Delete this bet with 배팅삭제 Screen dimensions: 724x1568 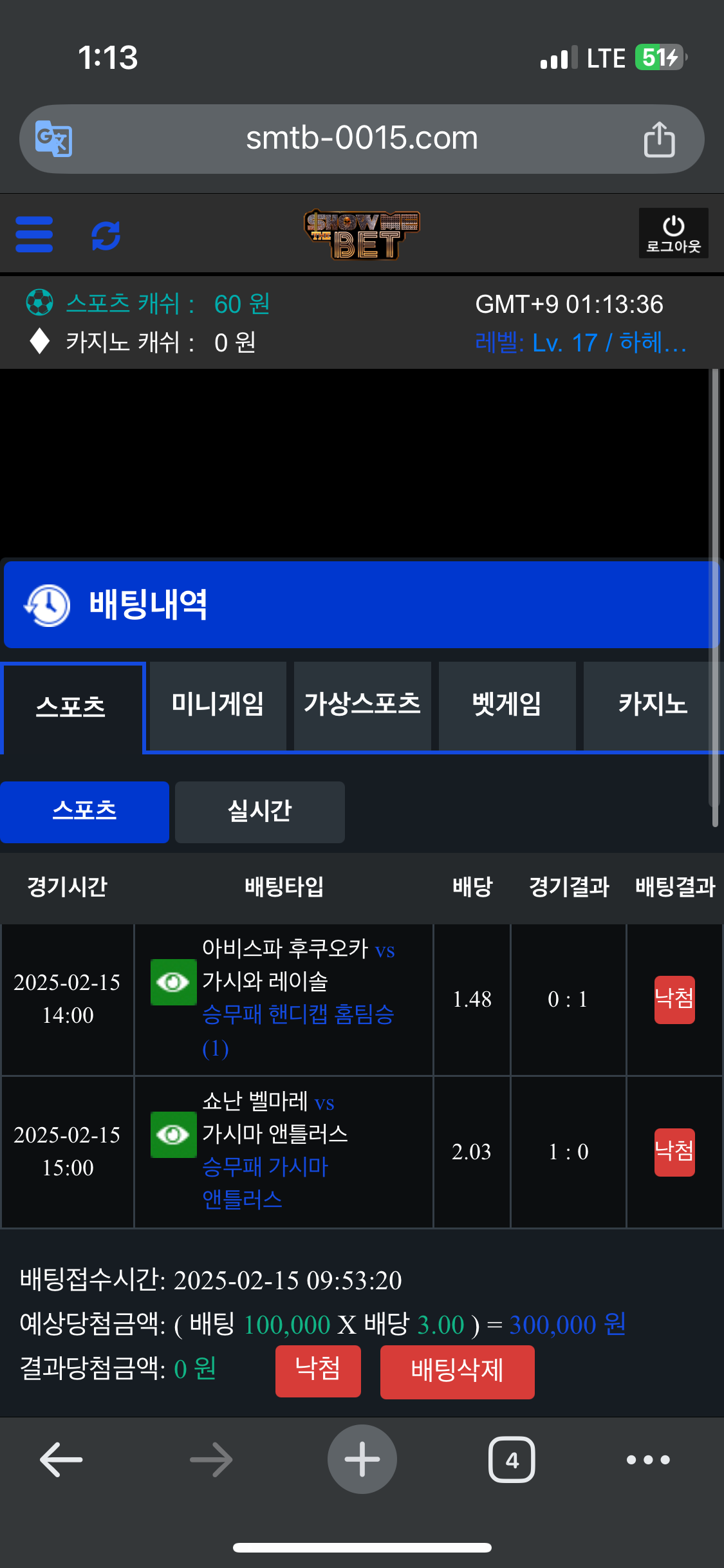457,1371
